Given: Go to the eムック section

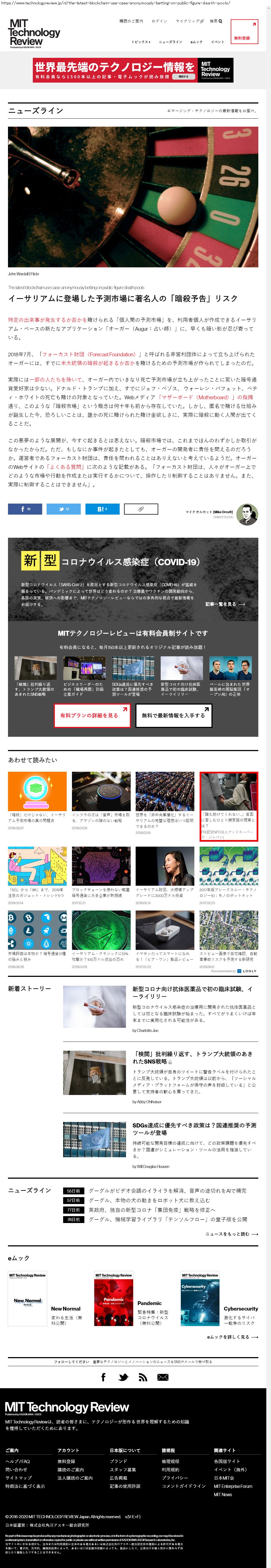Looking at the screenshot, I should (196, 42).
